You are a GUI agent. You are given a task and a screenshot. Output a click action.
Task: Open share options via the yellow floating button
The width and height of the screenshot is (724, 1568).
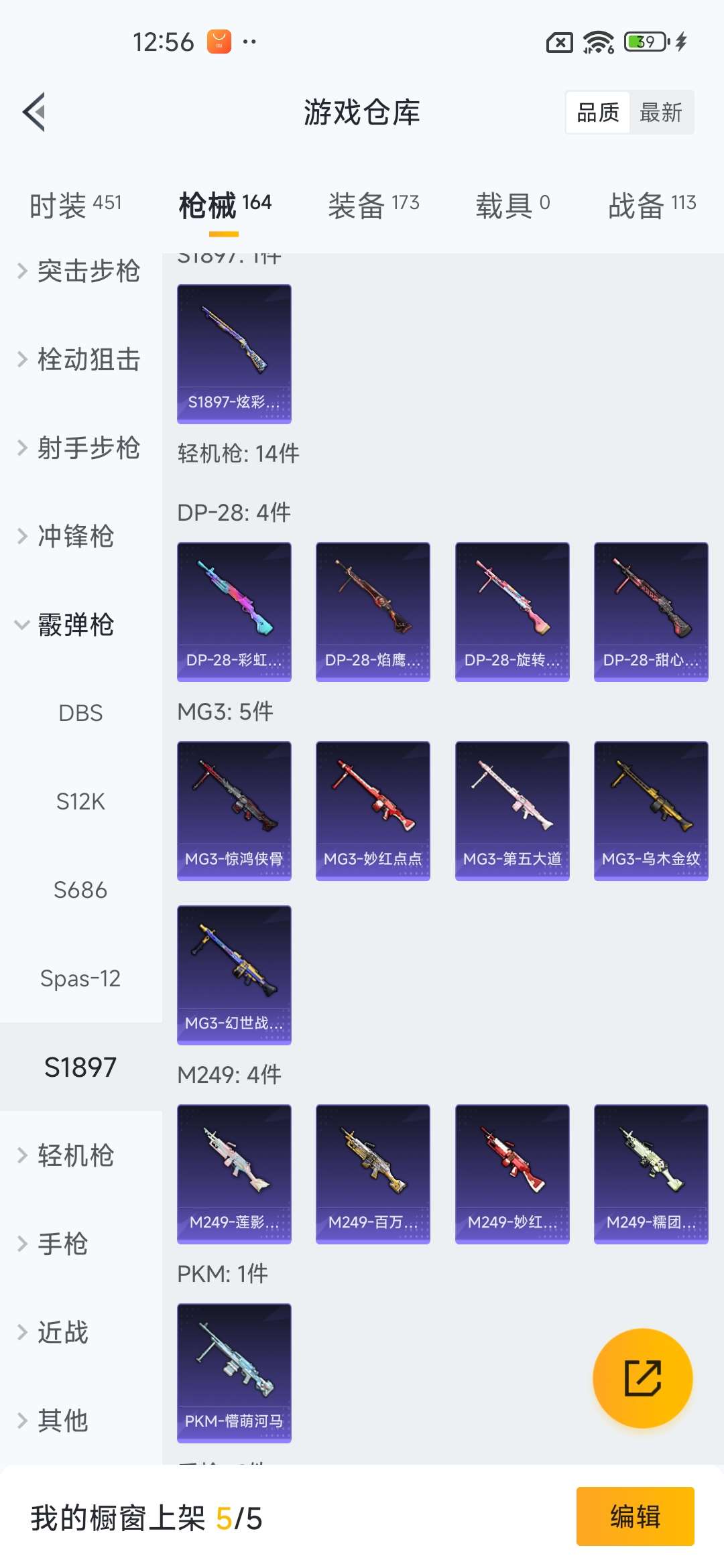pyautogui.click(x=642, y=1378)
